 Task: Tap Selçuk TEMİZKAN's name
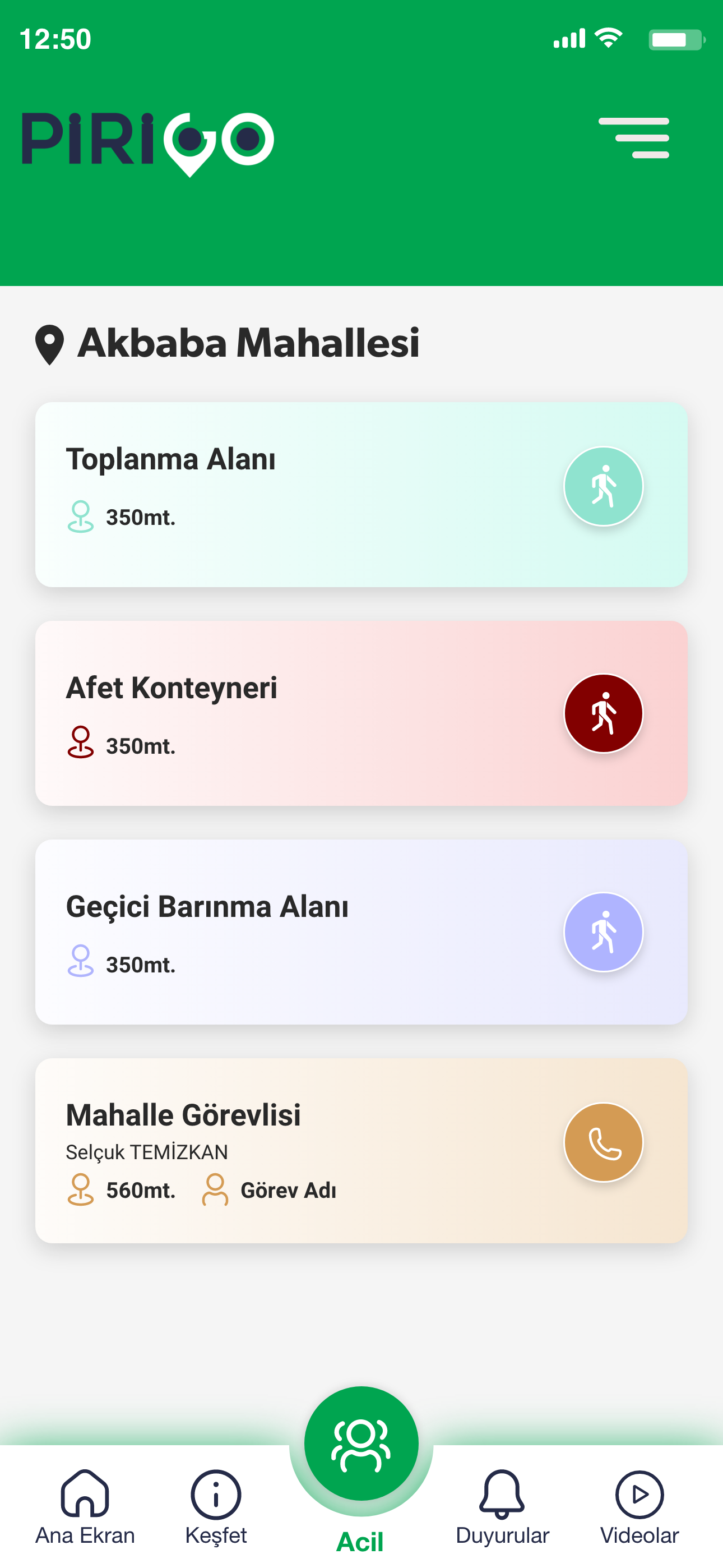(147, 1152)
